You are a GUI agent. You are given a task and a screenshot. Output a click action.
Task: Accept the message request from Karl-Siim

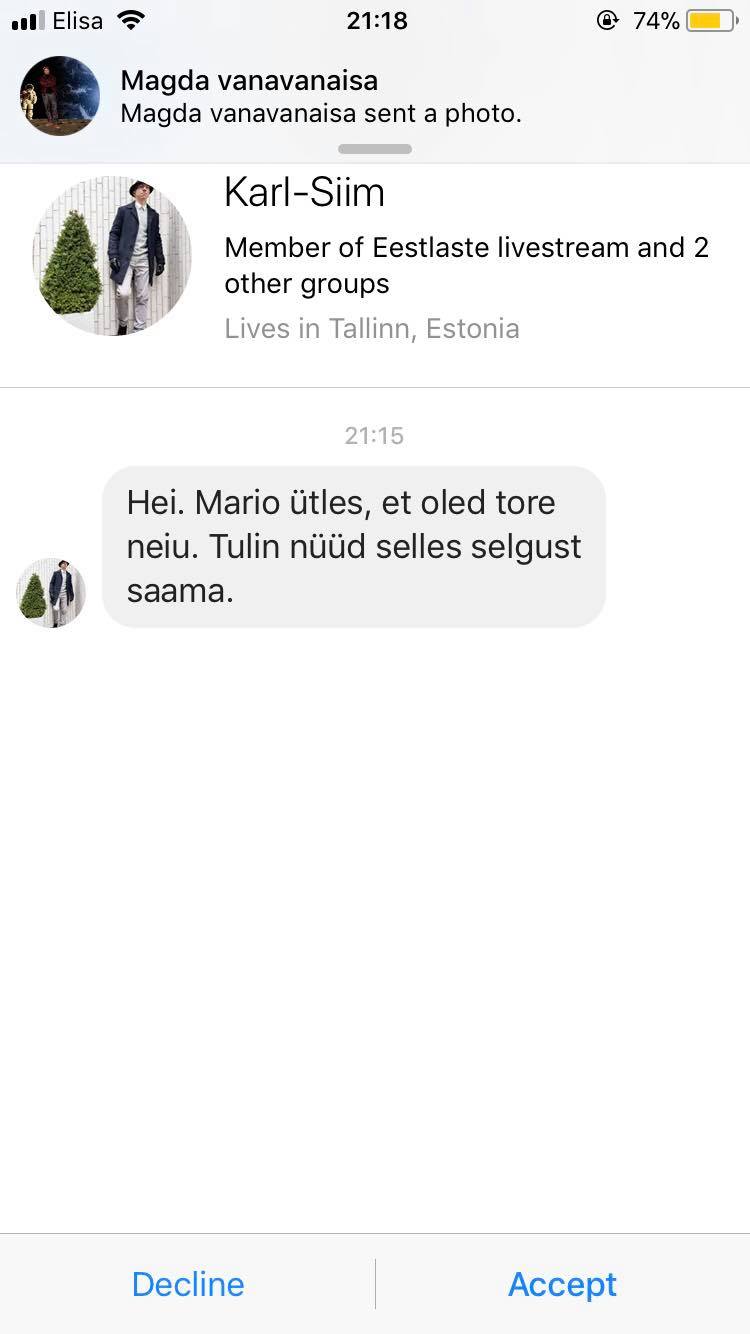click(x=562, y=1284)
